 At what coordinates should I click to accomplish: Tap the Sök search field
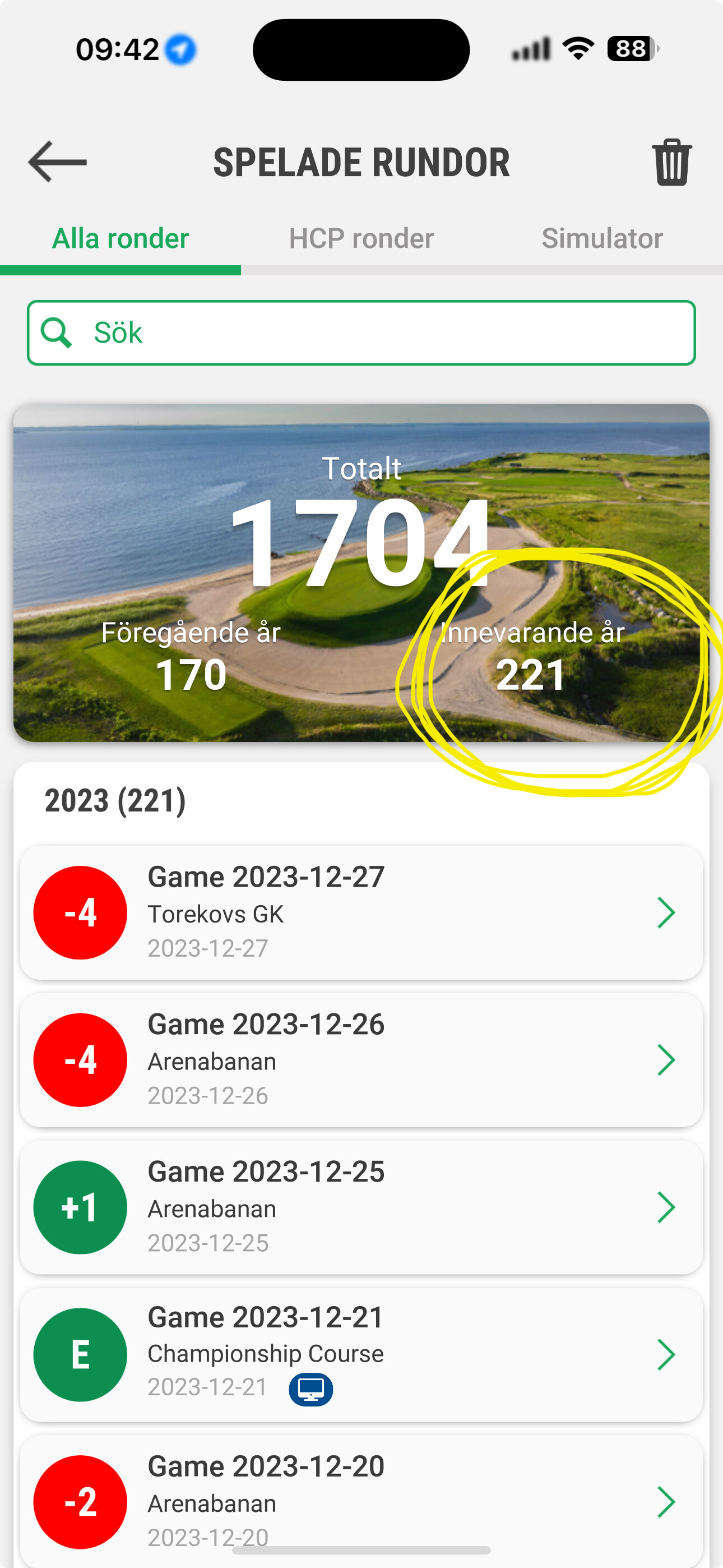tap(361, 333)
